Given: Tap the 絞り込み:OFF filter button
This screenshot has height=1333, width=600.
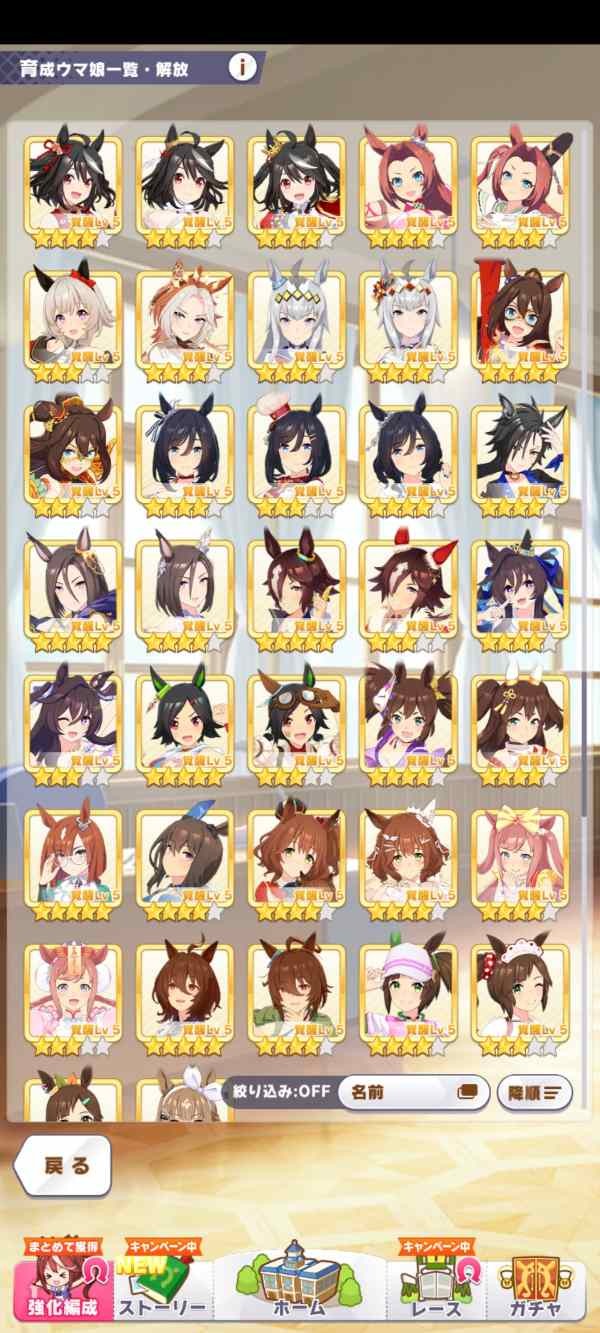Looking at the screenshot, I should [x=275, y=1090].
